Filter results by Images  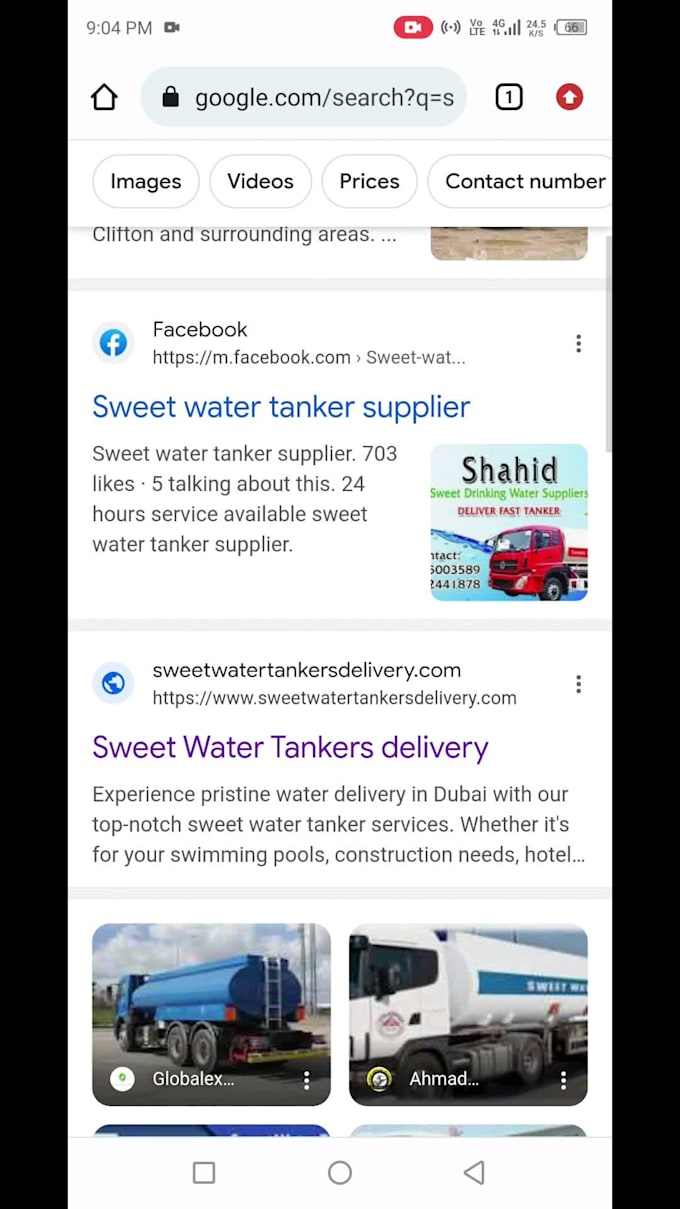click(146, 181)
